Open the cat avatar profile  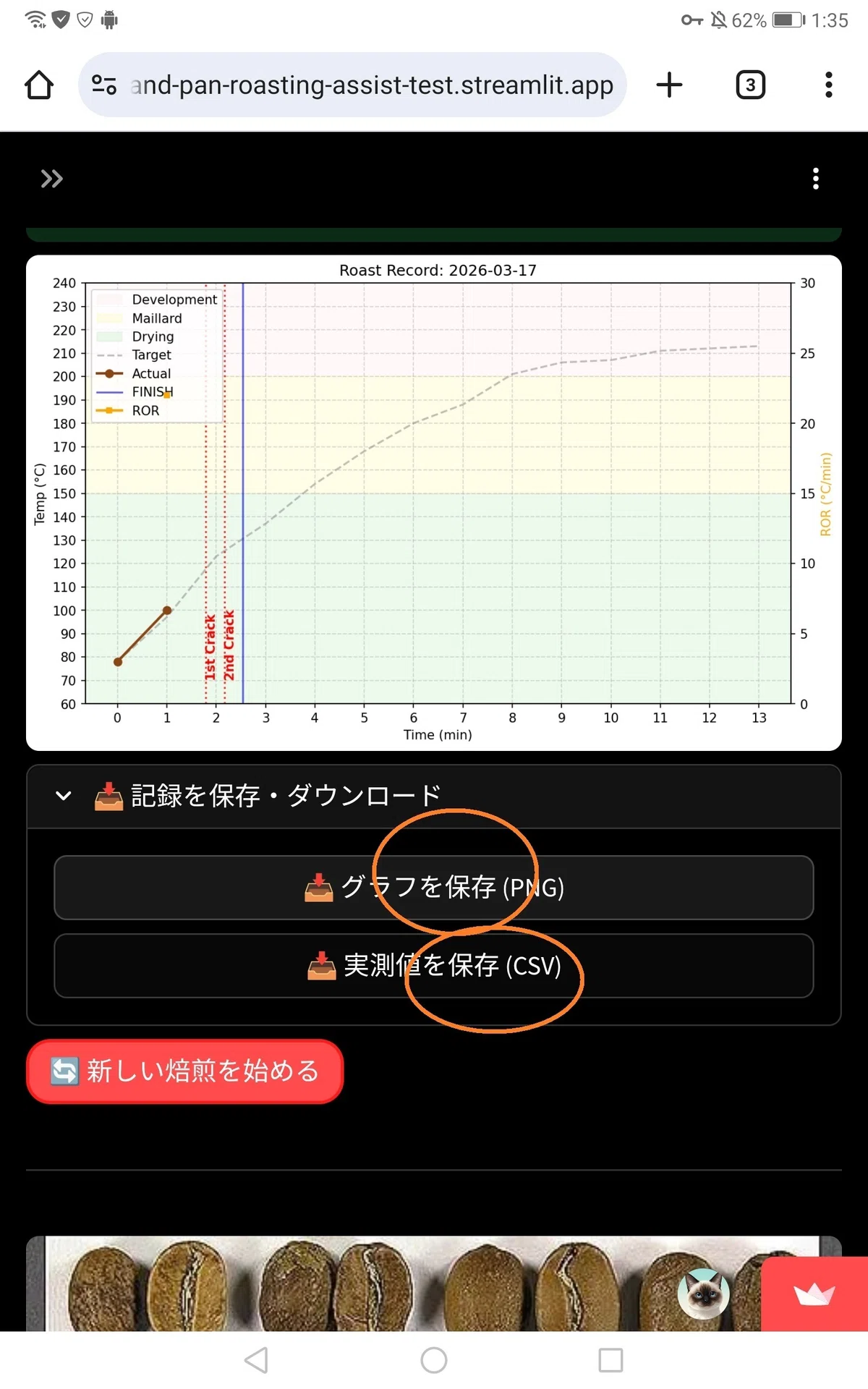tap(703, 1294)
